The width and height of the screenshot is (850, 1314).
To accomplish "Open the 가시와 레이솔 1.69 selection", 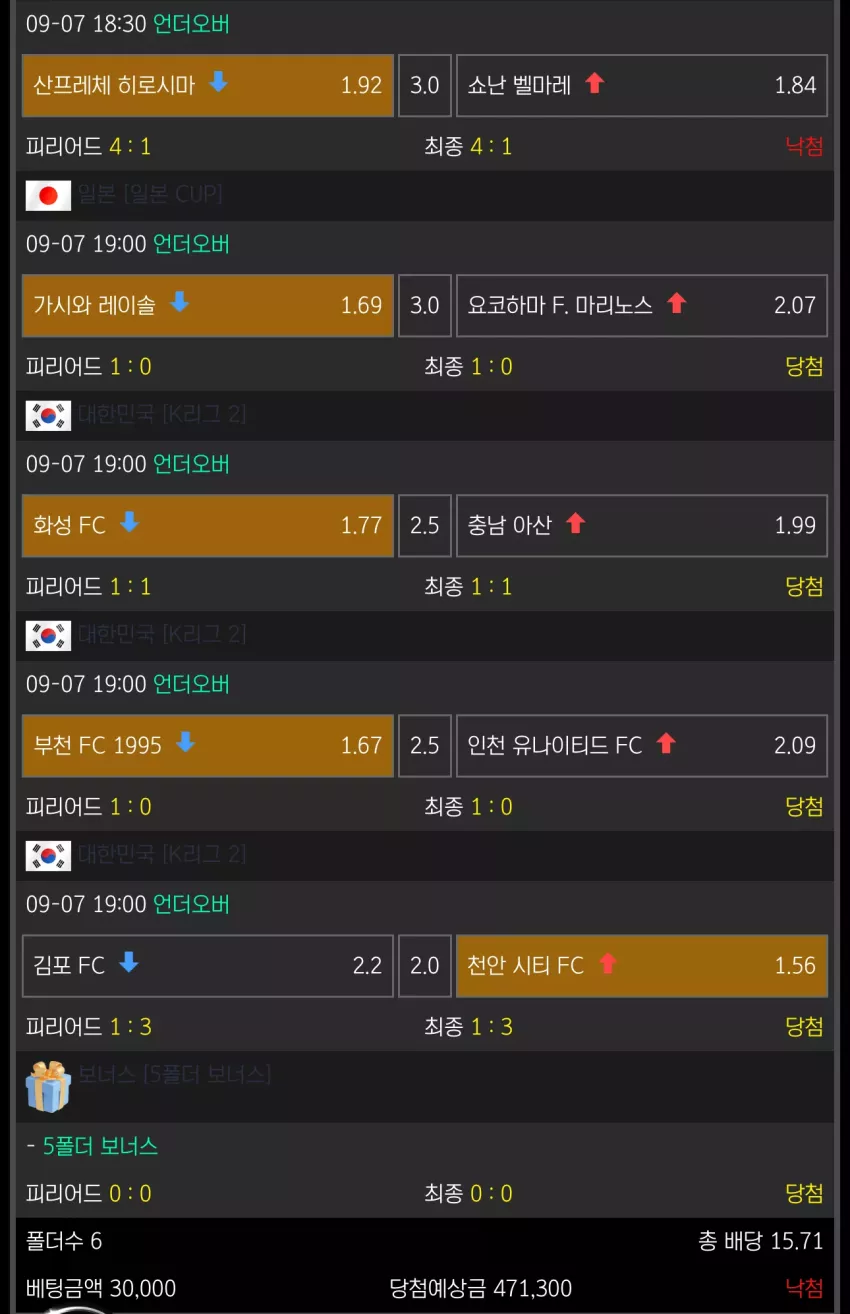I will [208, 305].
